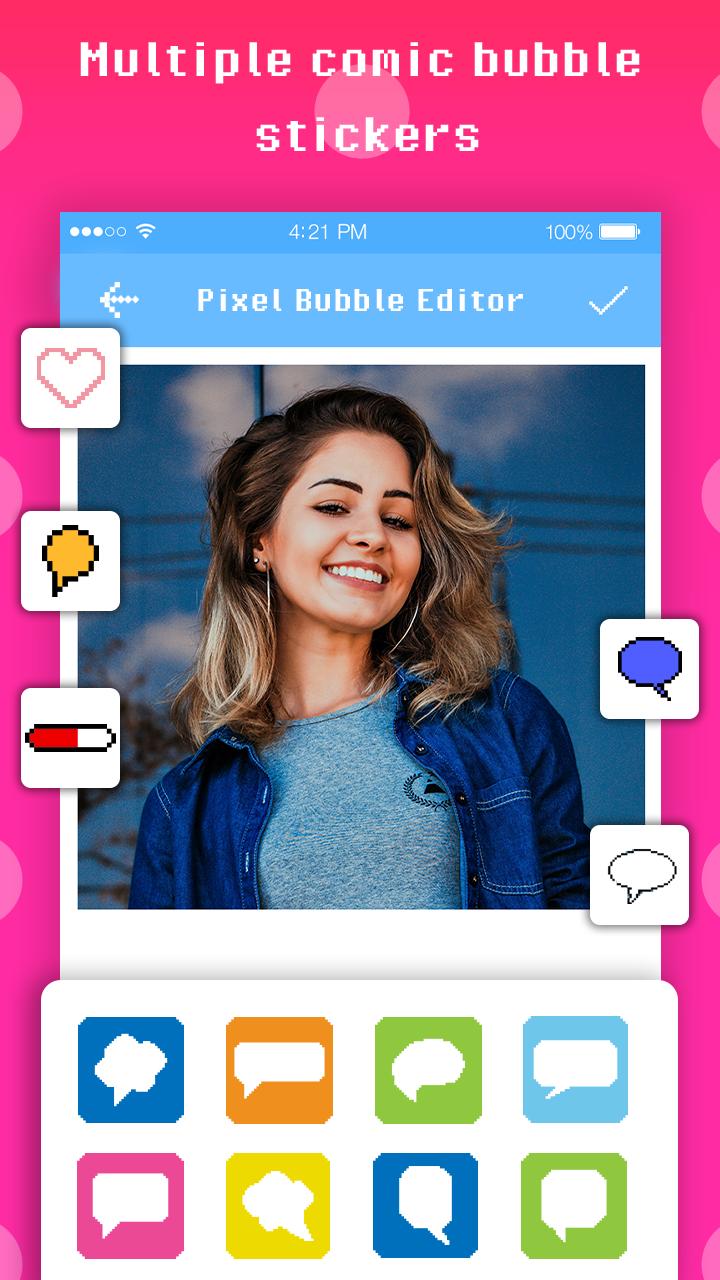Select the pink speech bubble sticker in the tray

click(131, 1204)
